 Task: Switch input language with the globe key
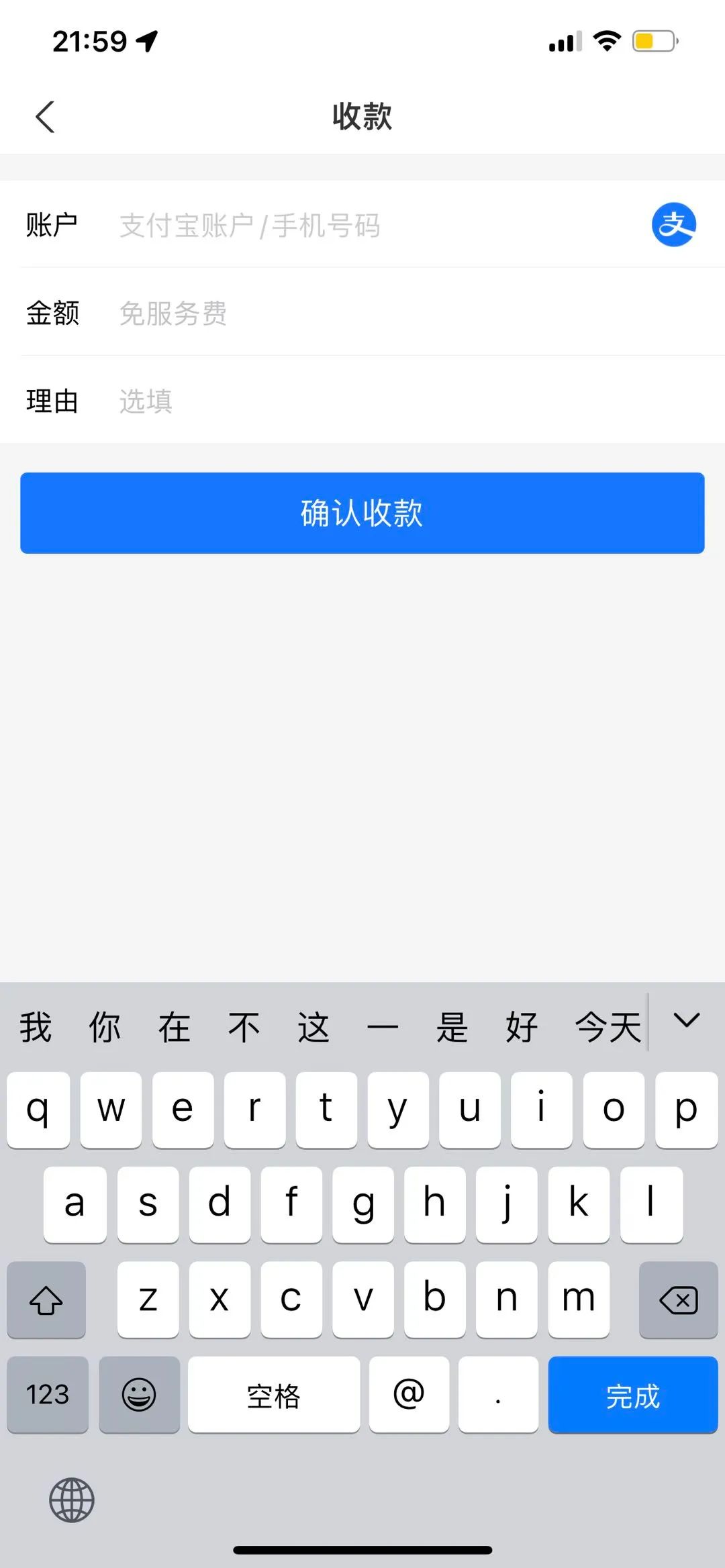72,1500
